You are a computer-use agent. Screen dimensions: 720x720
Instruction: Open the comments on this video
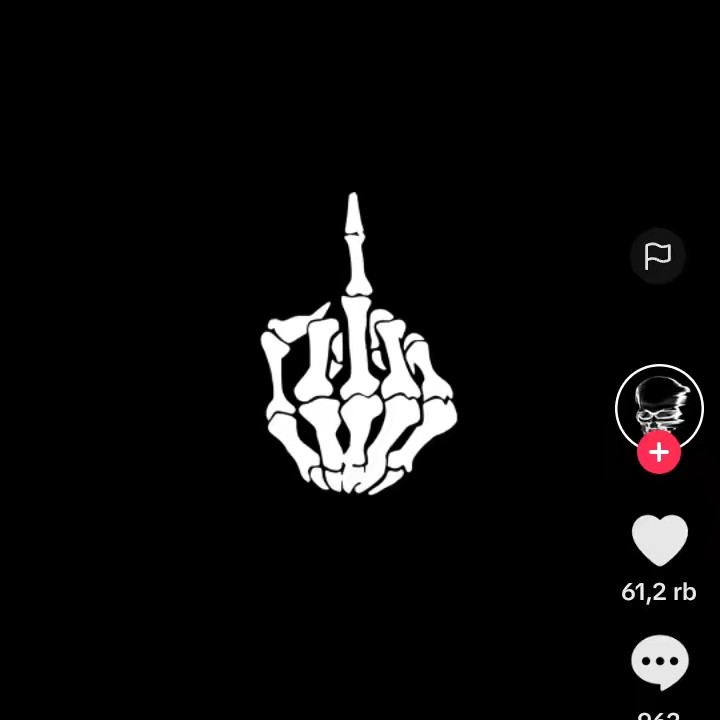pyautogui.click(x=660, y=662)
